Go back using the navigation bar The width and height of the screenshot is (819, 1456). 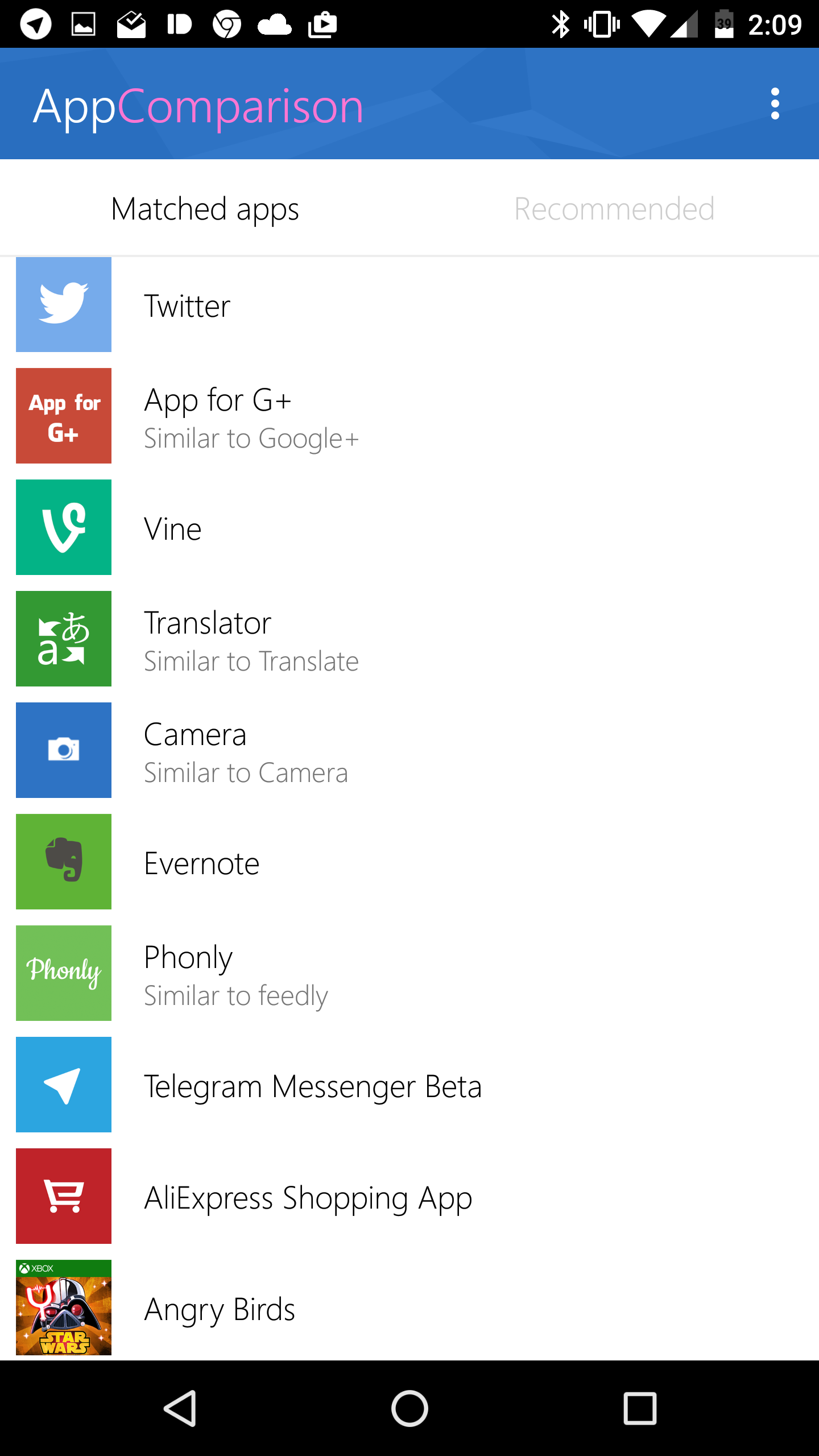[180, 1408]
